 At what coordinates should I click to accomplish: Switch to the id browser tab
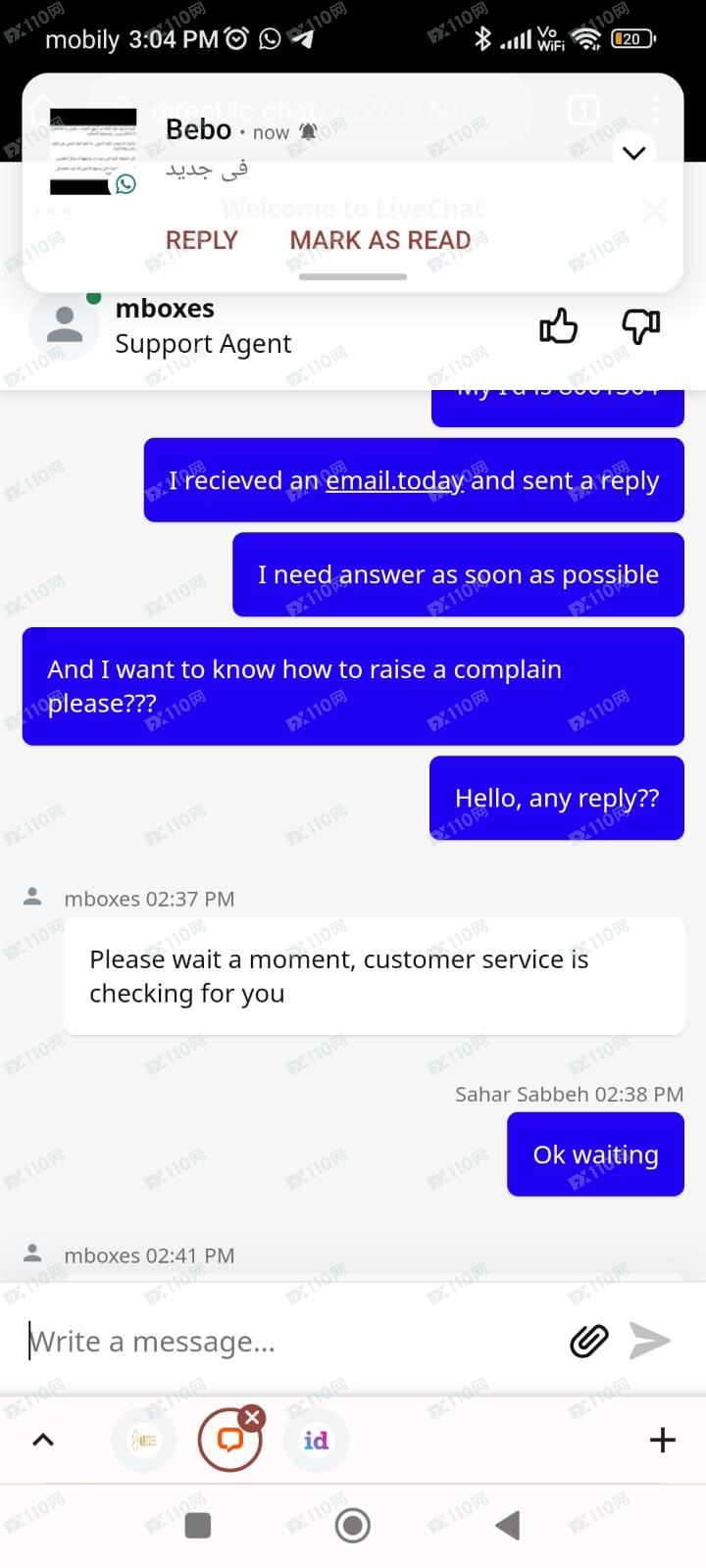tap(316, 1440)
